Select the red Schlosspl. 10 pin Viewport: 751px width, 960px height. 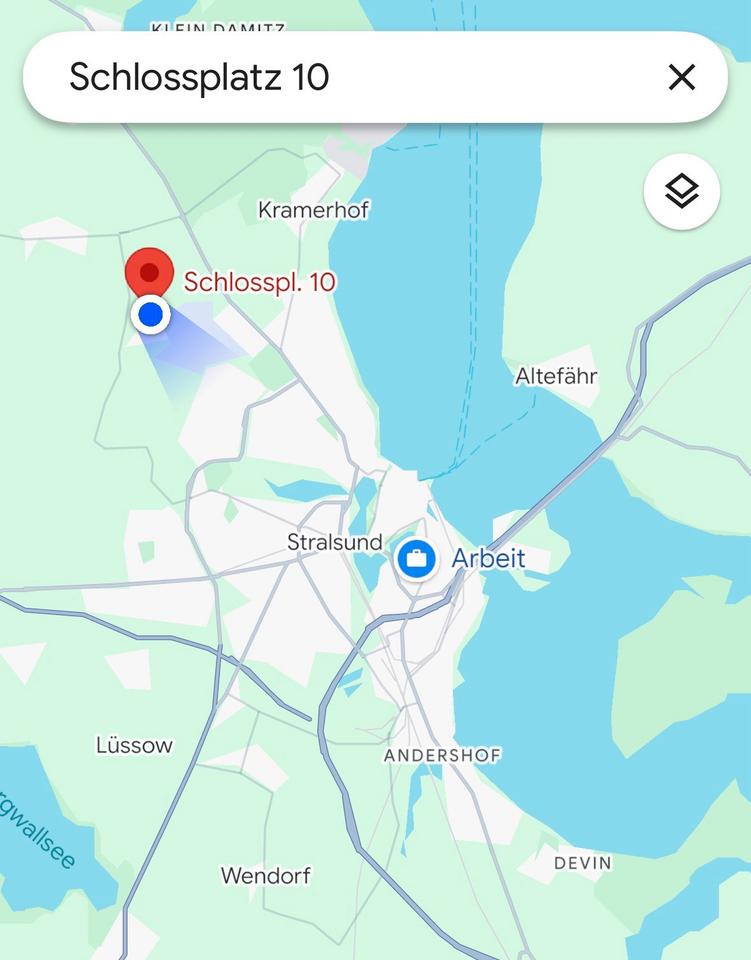pos(149,273)
